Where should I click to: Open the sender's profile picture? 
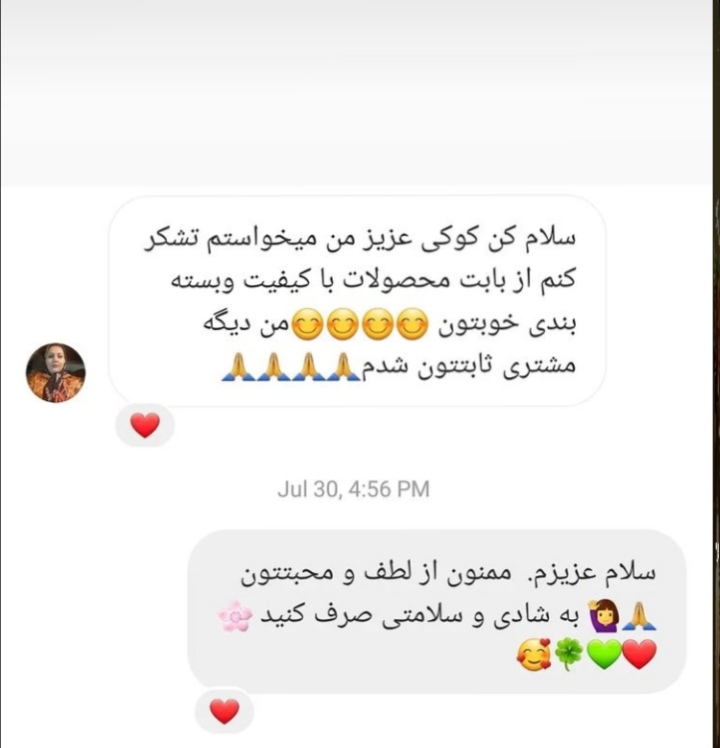click(x=55, y=372)
